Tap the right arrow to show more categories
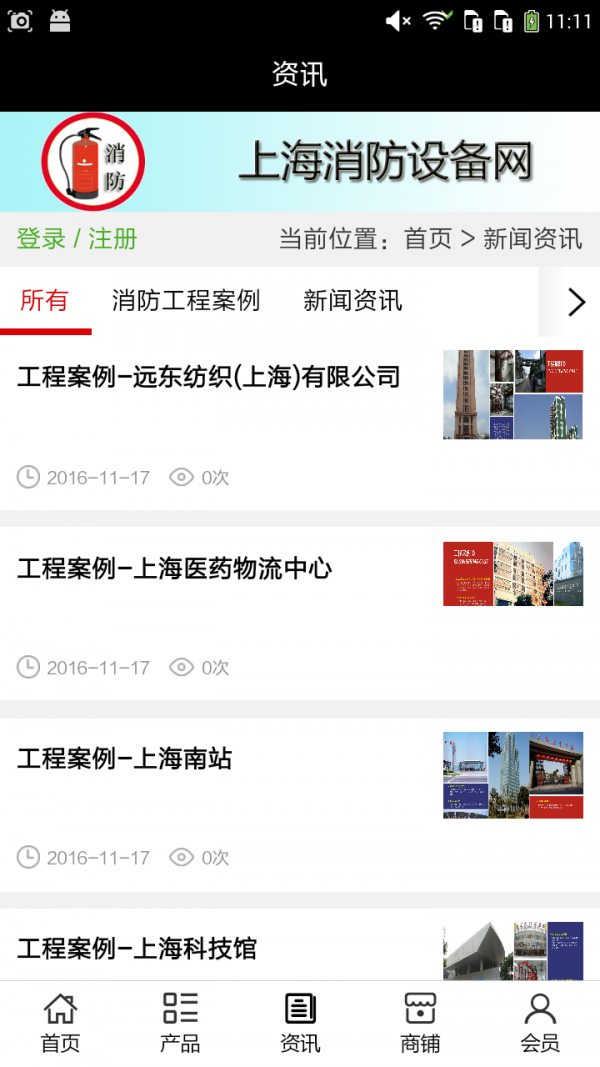This screenshot has width=600, height=1067. pos(575,301)
